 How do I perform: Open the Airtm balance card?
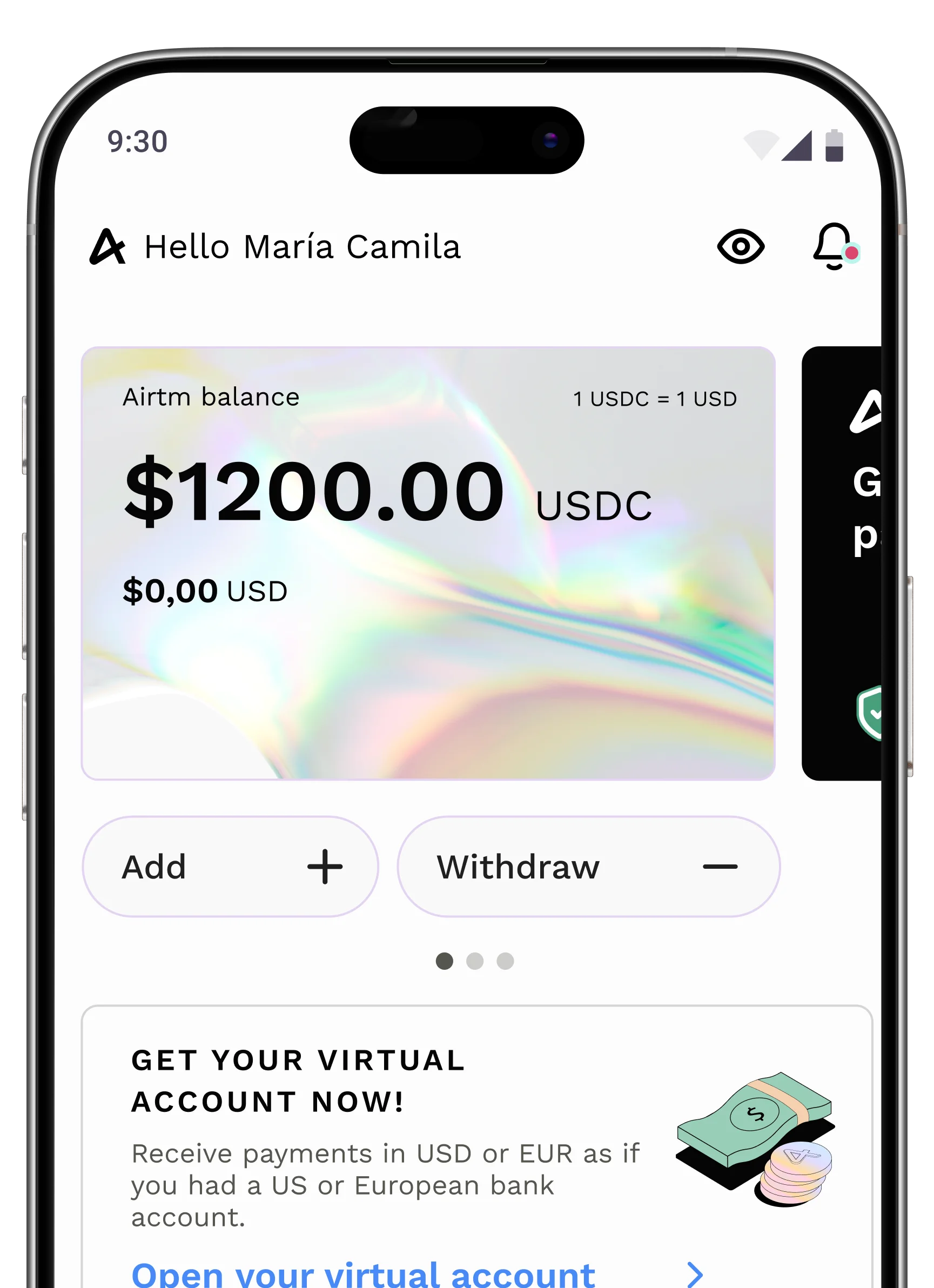click(428, 563)
